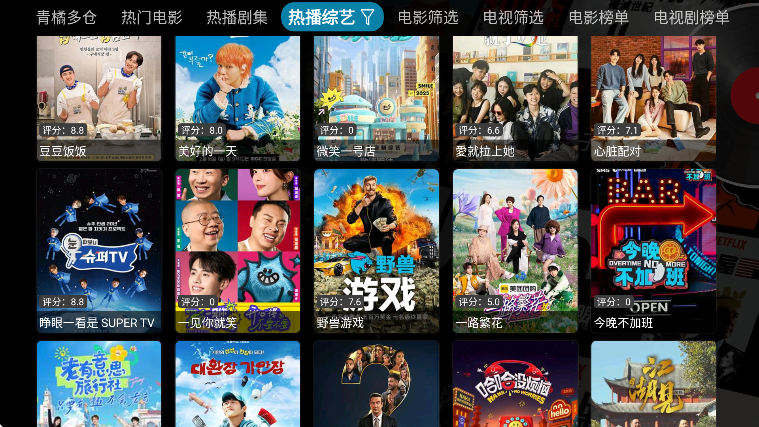Screen dimensions: 759x427
Task: Open filter on the 热播综艺 tab
Action: (x=368, y=17)
